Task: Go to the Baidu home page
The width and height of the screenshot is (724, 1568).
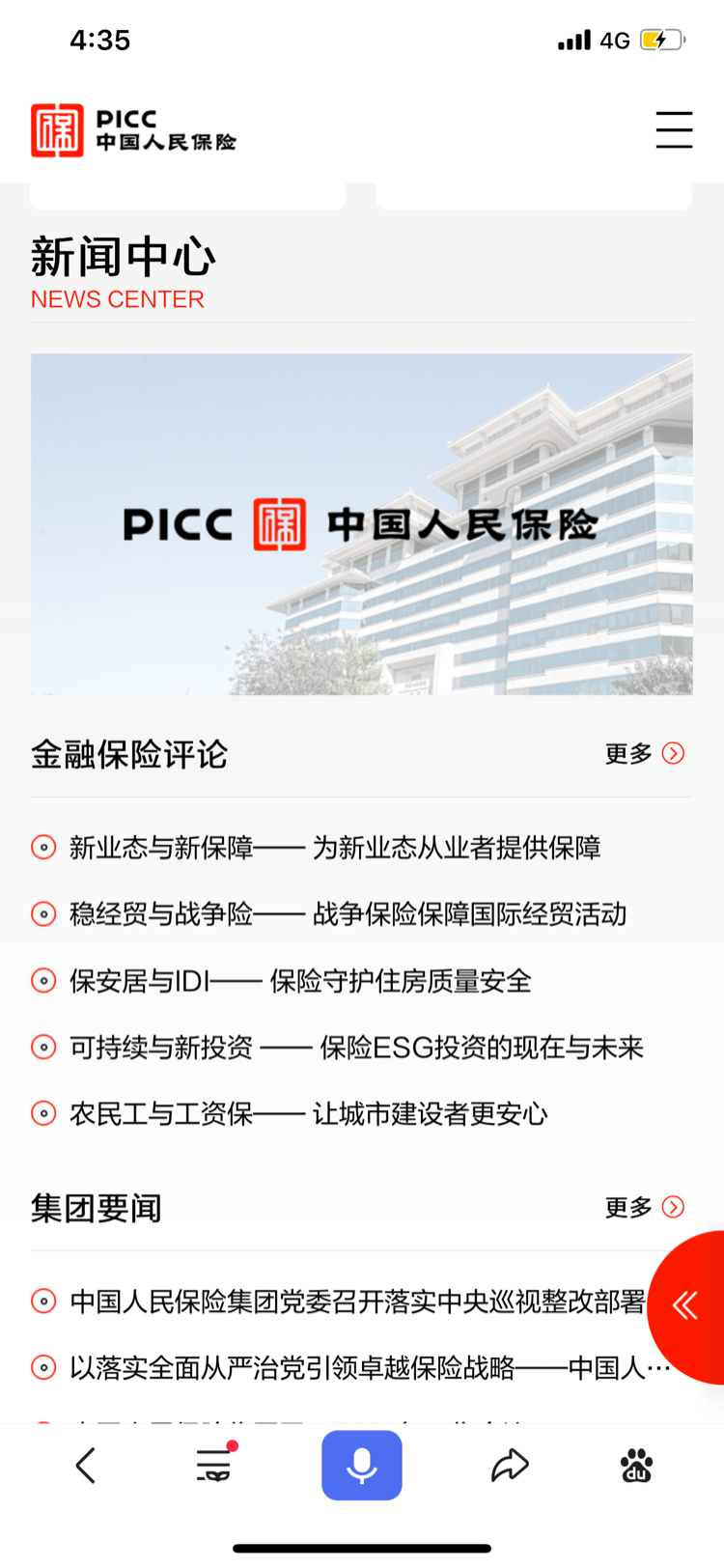Action: pyautogui.click(x=636, y=1466)
